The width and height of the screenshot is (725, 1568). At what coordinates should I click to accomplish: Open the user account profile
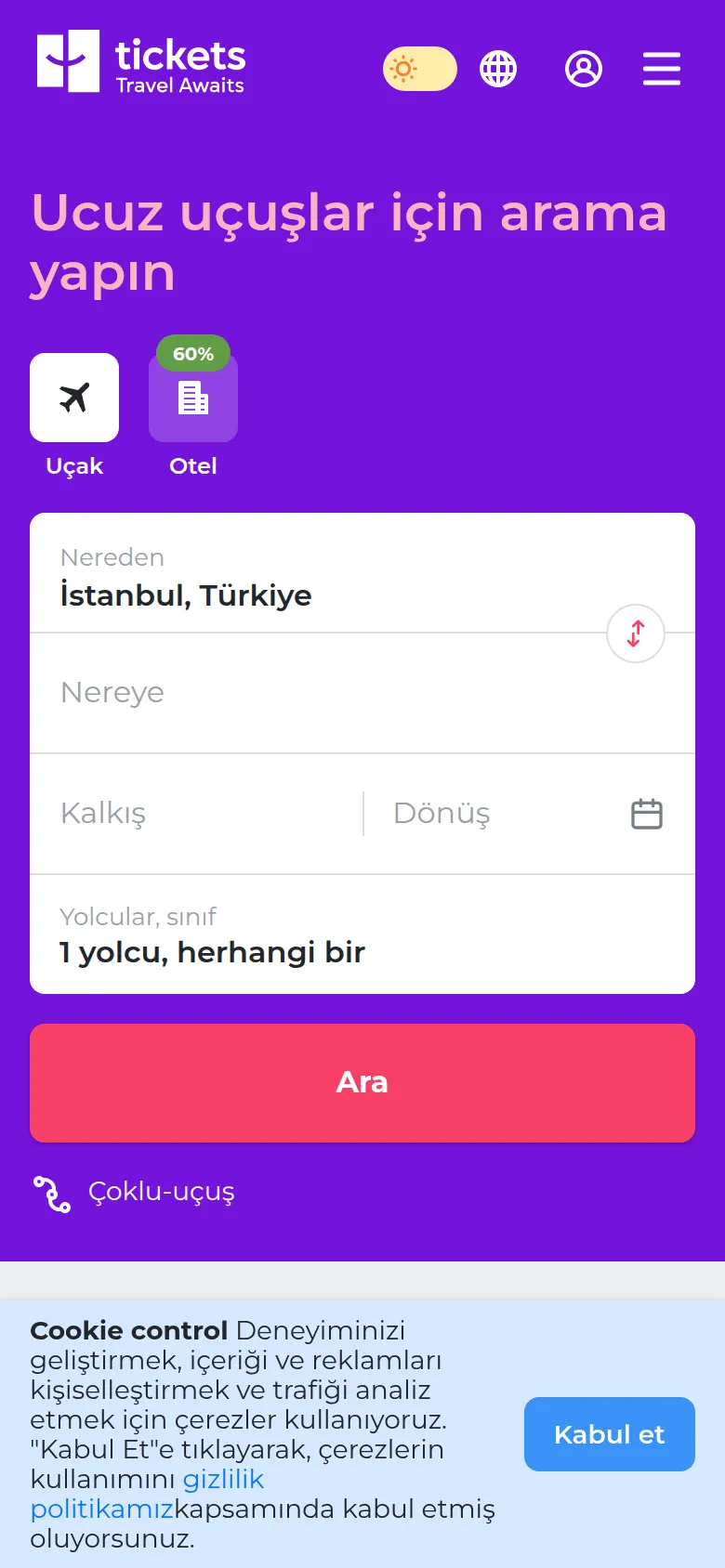584,69
